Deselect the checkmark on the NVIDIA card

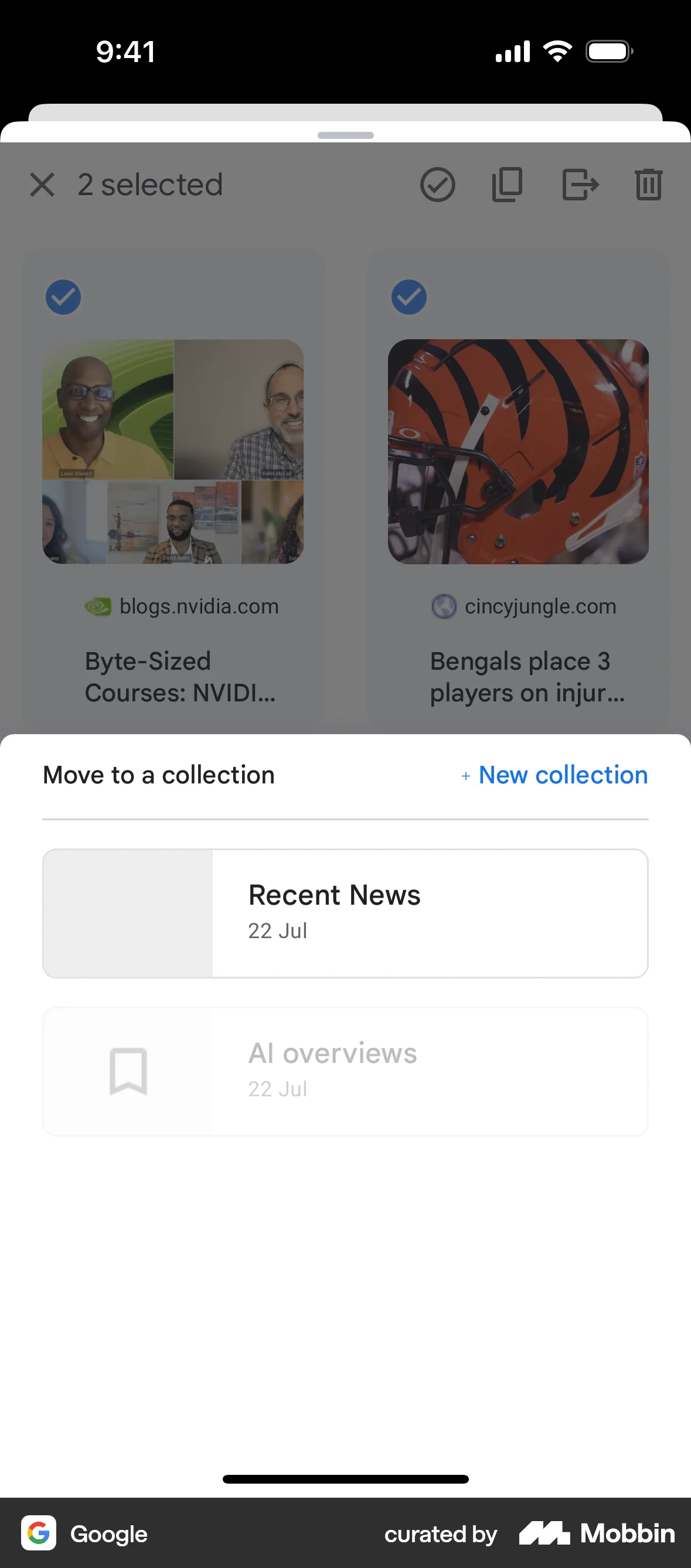click(x=63, y=297)
